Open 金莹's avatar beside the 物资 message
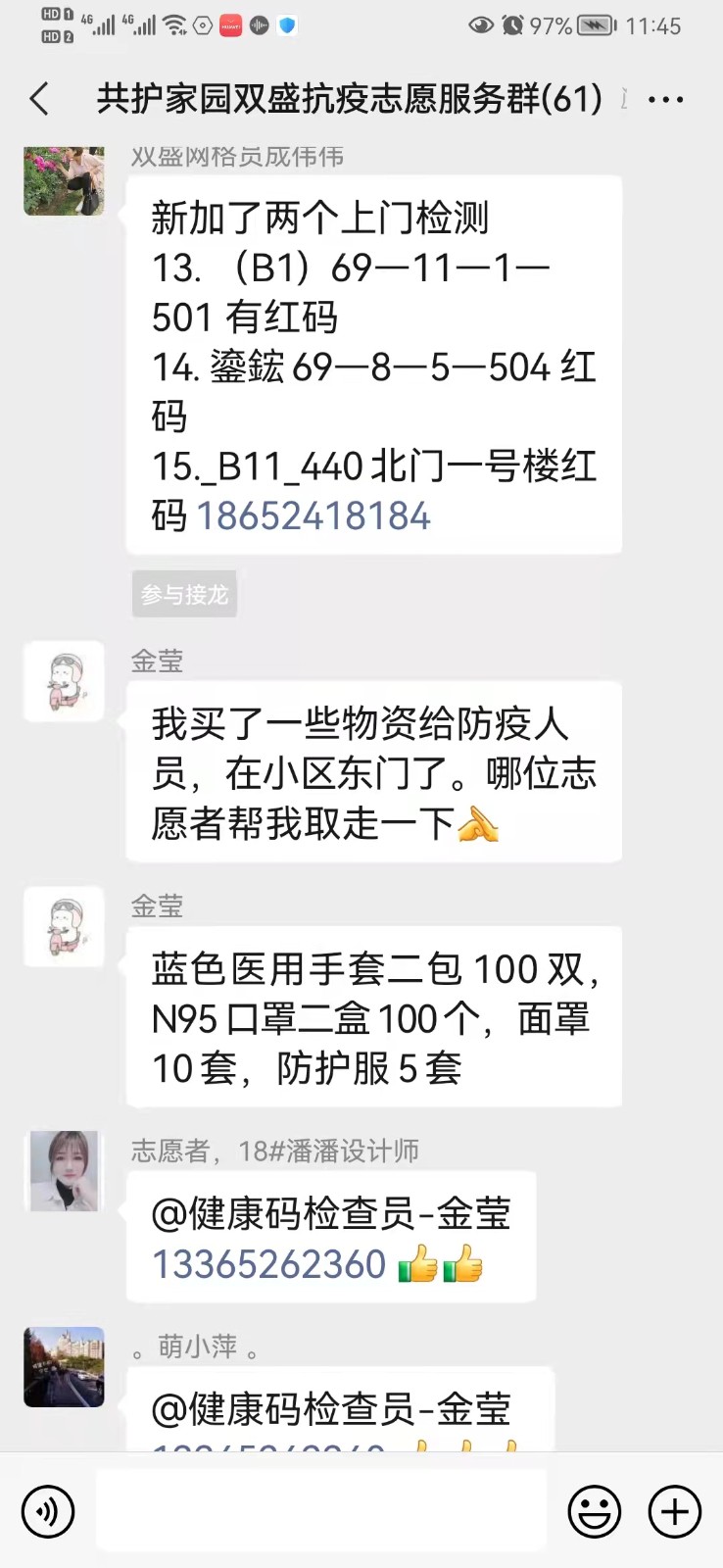Image resolution: width=723 pixels, height=1568 pixels. click(x=64, y=681)
